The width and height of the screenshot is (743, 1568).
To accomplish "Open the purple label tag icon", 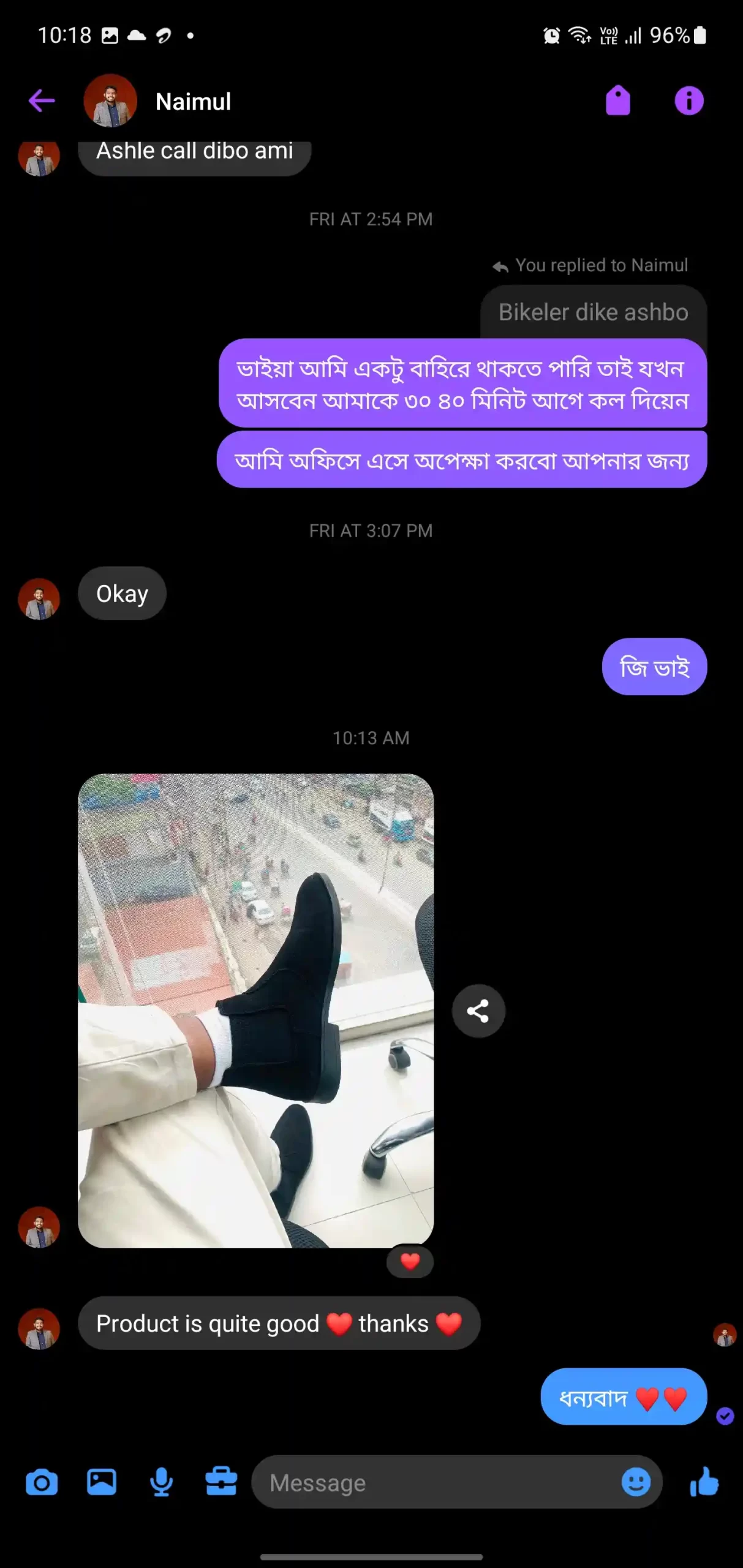I will click(618, 100).
